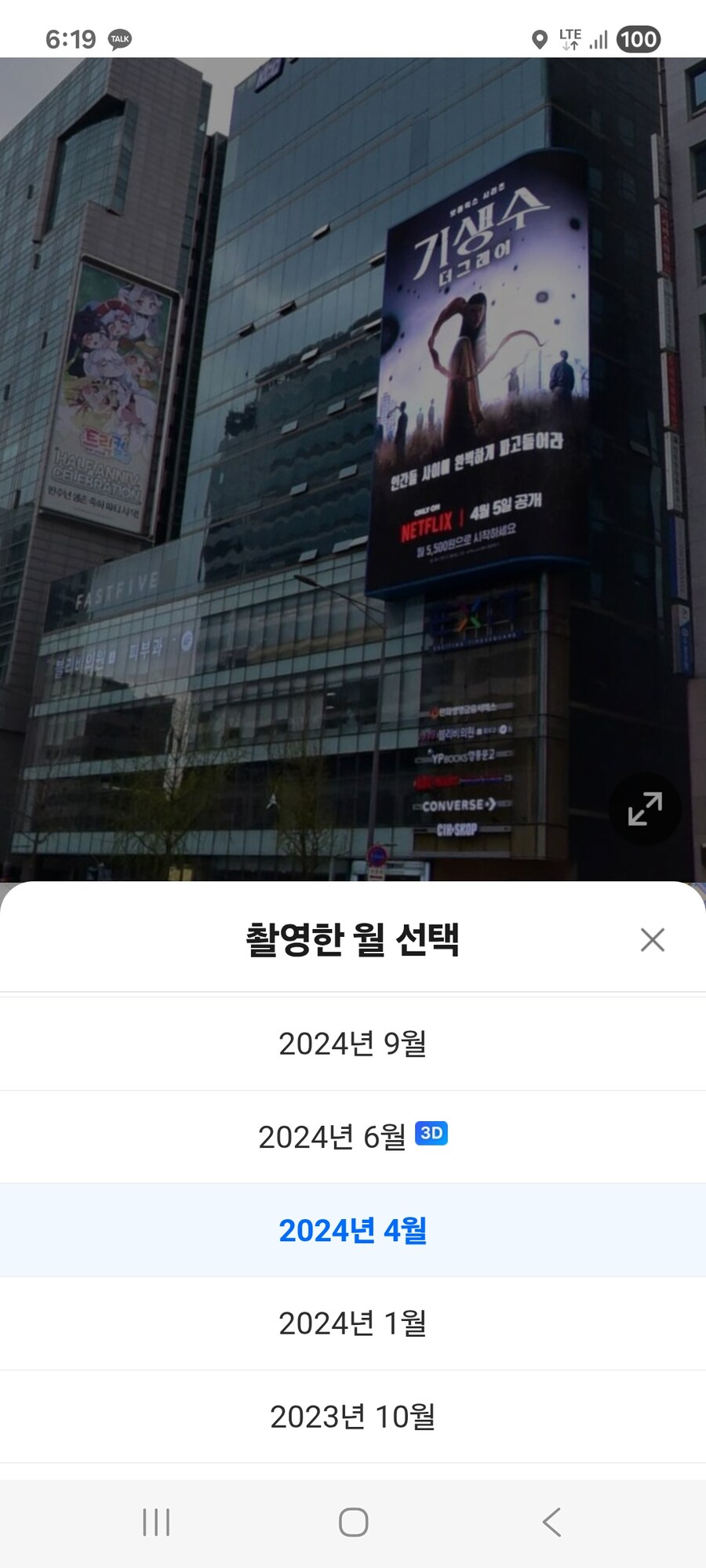
Task: Expand the street view to fullscreen
Action: (x=645, y=808)
